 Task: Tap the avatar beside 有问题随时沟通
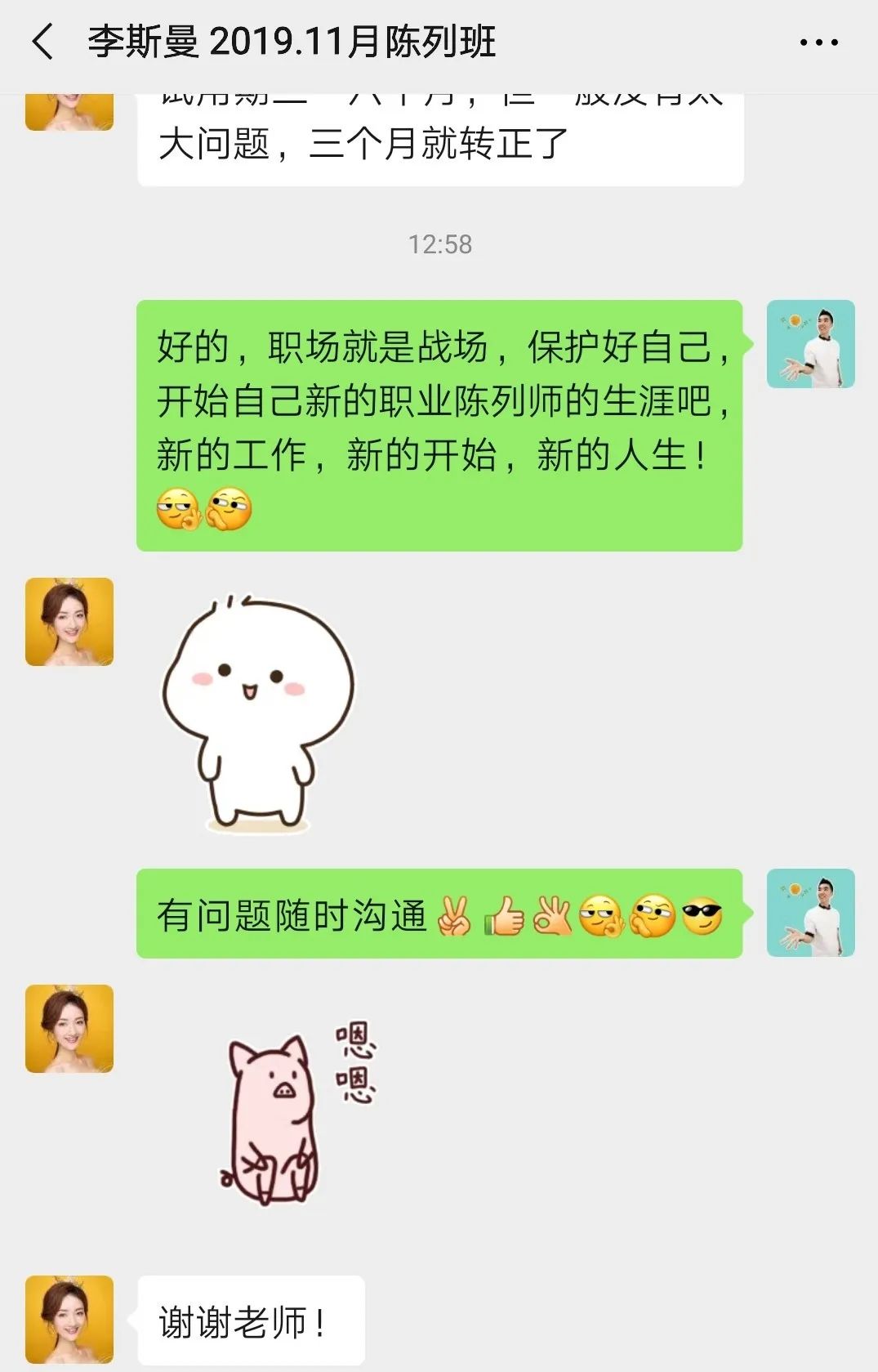[x=810, y=913]
